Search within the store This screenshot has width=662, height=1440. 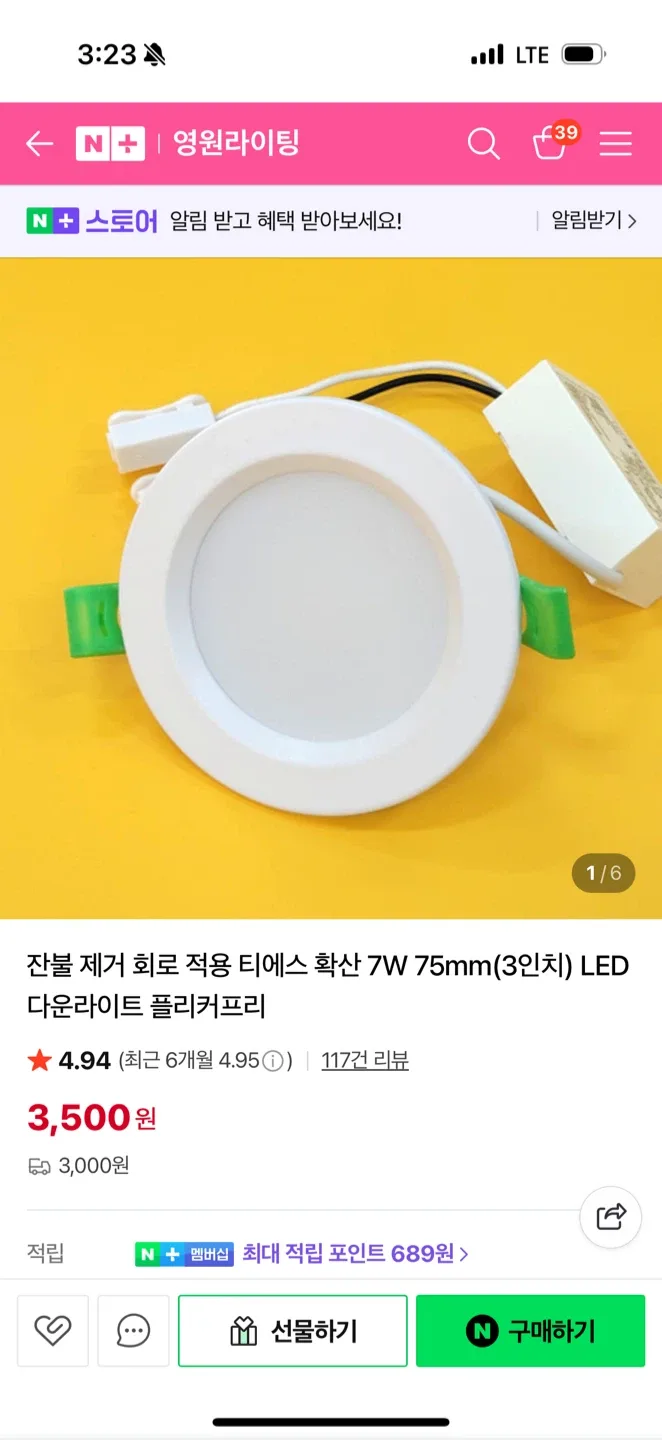click(483, 144)
